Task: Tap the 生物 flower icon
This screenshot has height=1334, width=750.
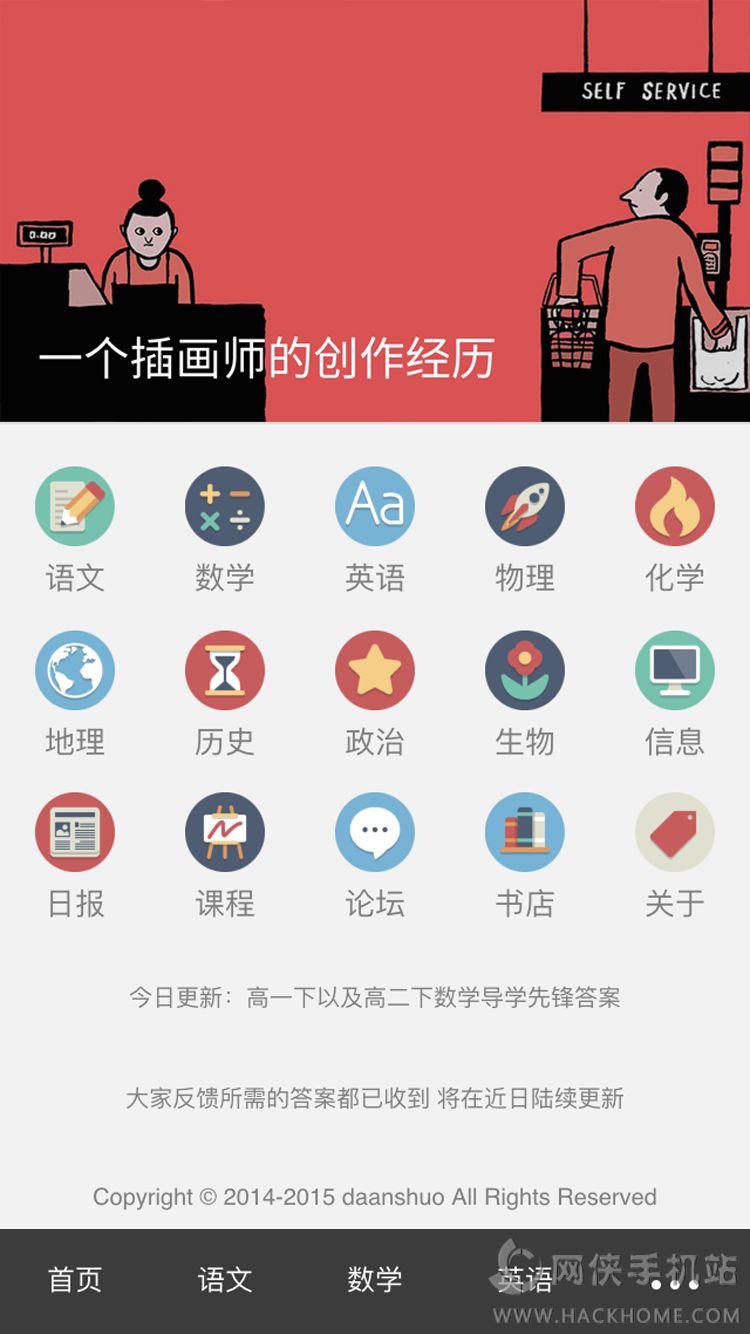Action: 525,671
